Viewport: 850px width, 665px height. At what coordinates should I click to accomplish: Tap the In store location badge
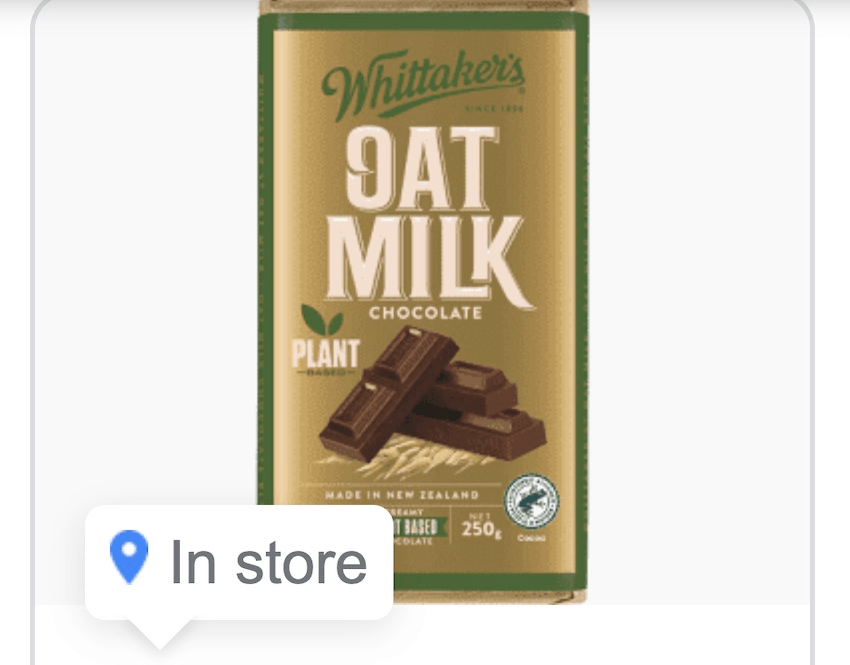click(239, 562)
